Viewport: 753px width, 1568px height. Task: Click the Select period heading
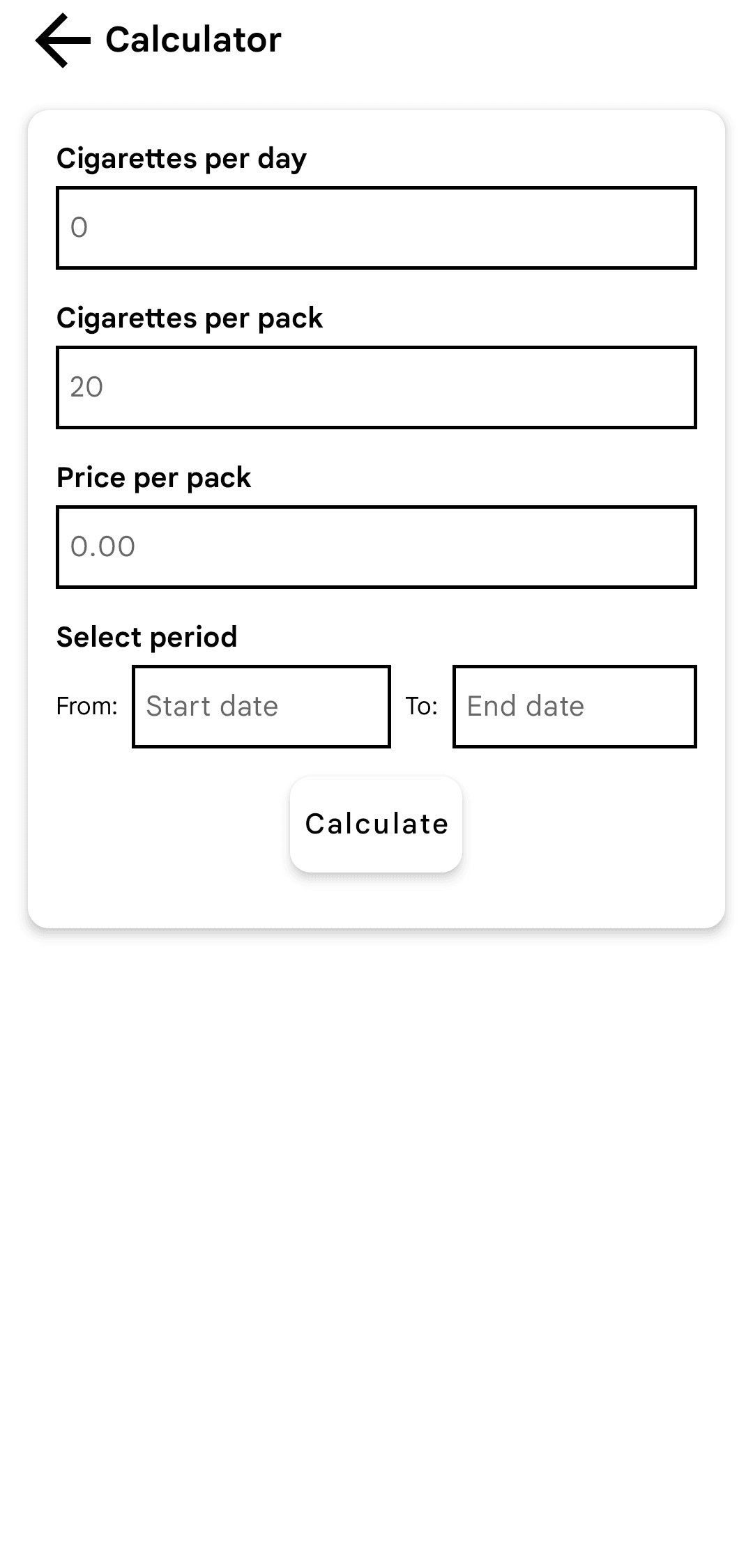(x=146, y=636)
